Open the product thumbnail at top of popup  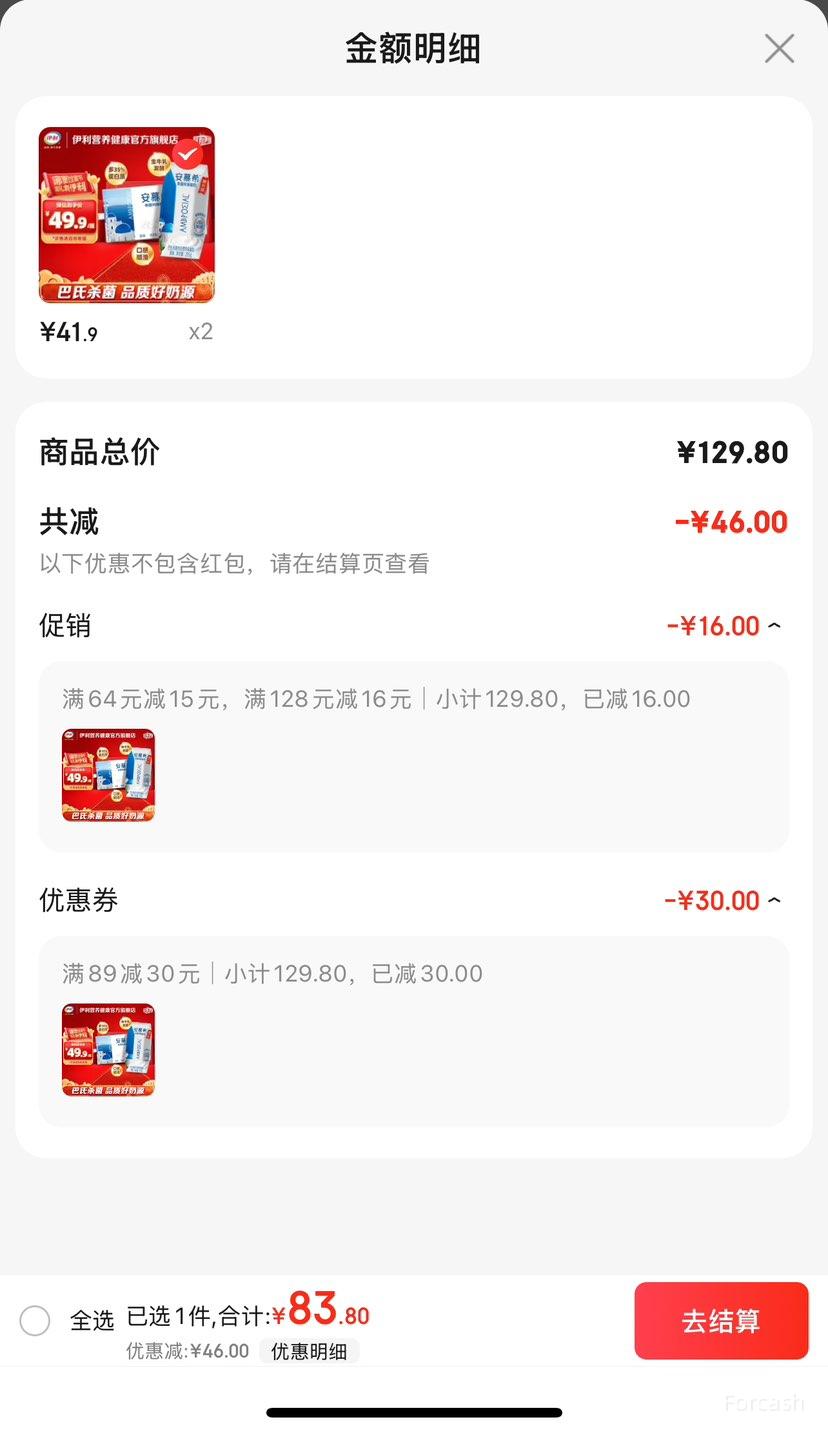pyautogui.click(x=125, y=214)
